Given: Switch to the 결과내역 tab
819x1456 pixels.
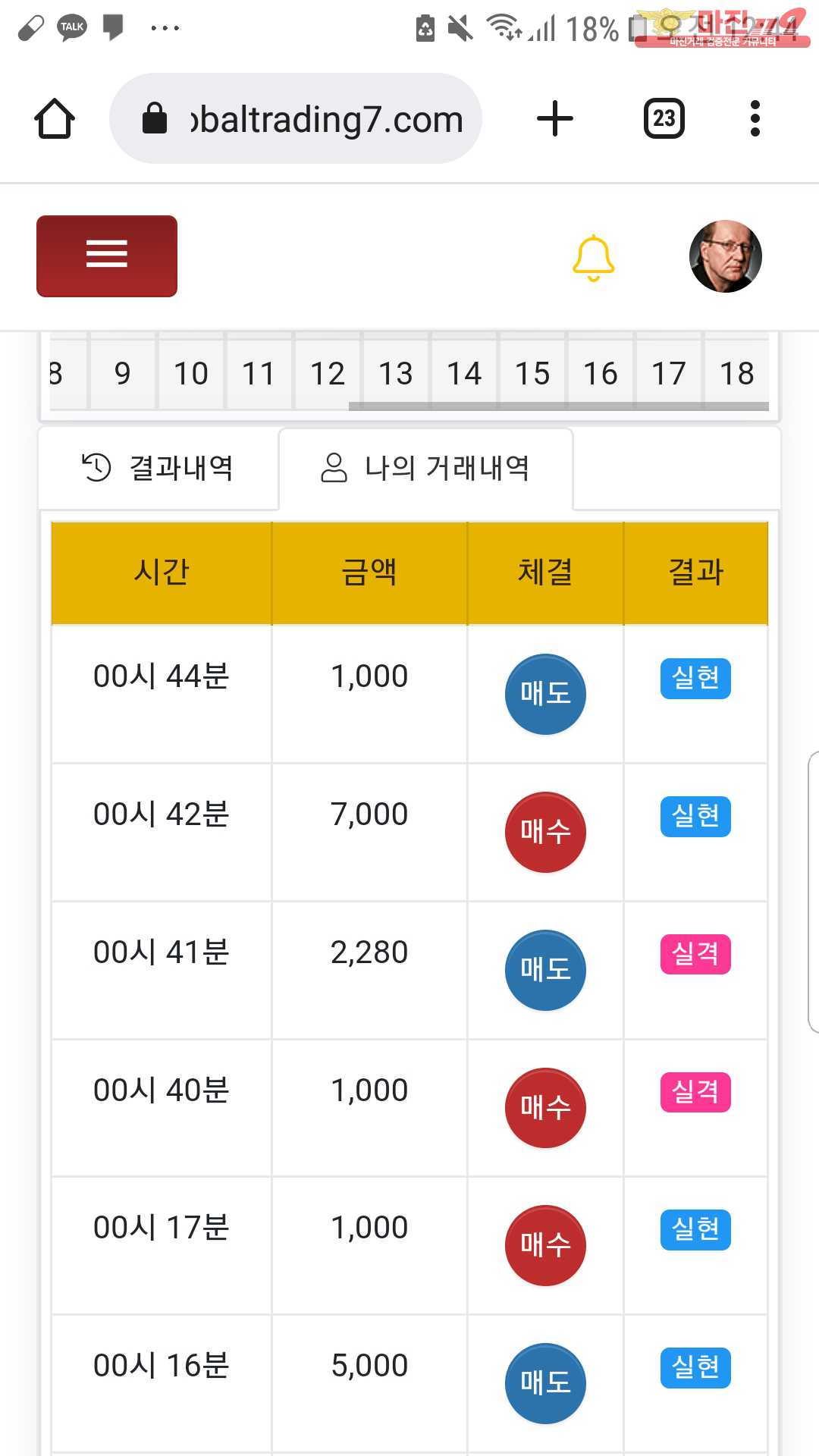Looking at the screenshot, I should 158,468.
